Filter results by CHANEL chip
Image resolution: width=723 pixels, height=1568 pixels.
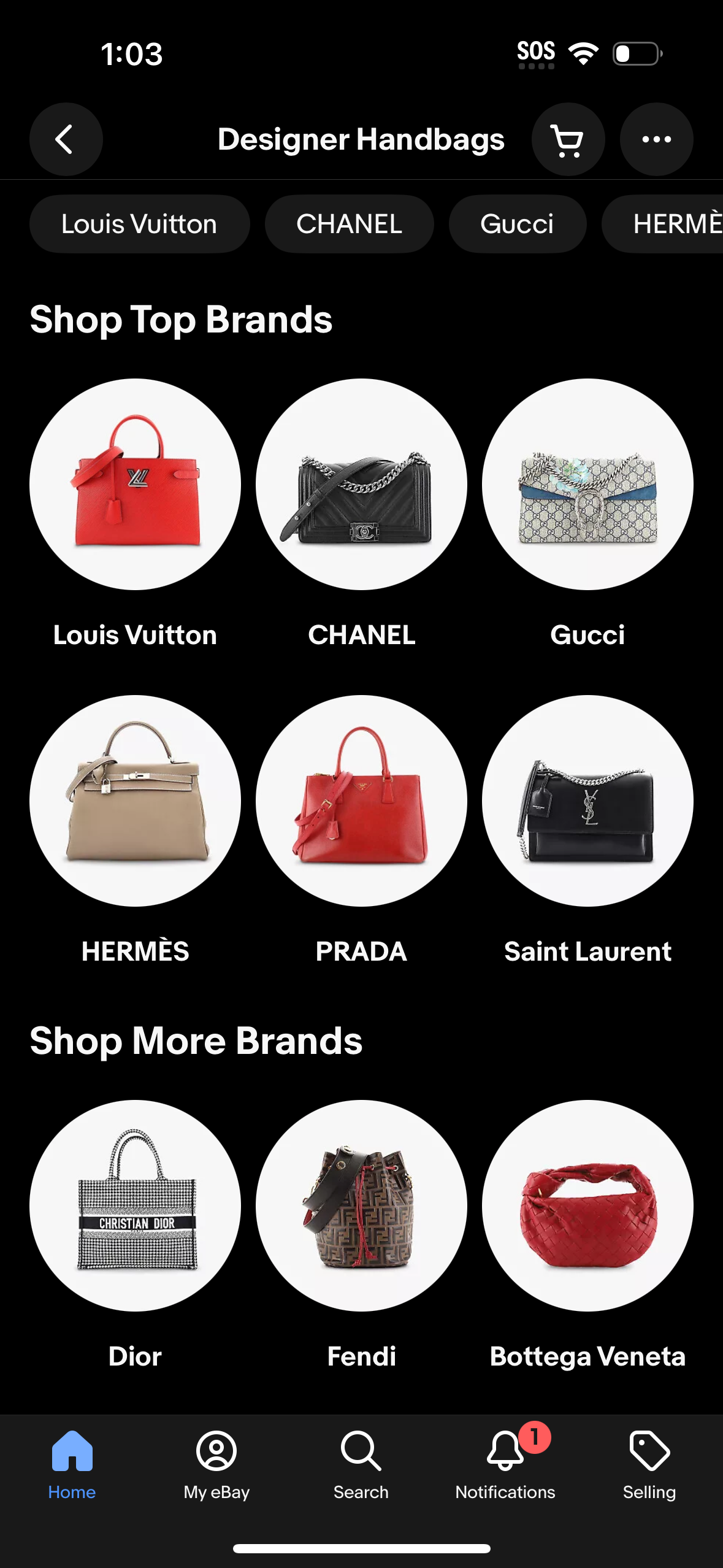(x=349, y=223)
